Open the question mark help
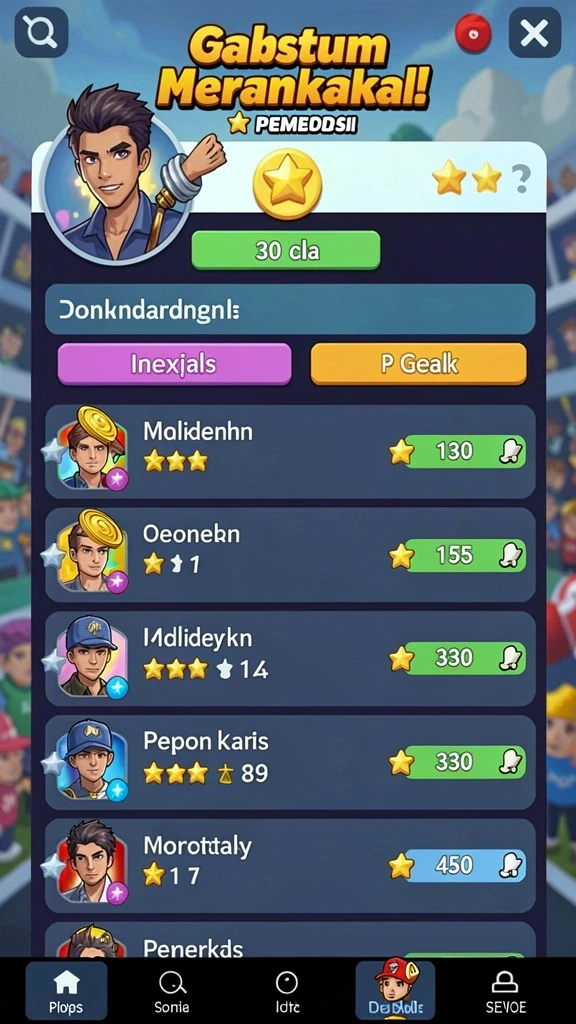This screenshot has height=1024, width=576. point(521,178)
